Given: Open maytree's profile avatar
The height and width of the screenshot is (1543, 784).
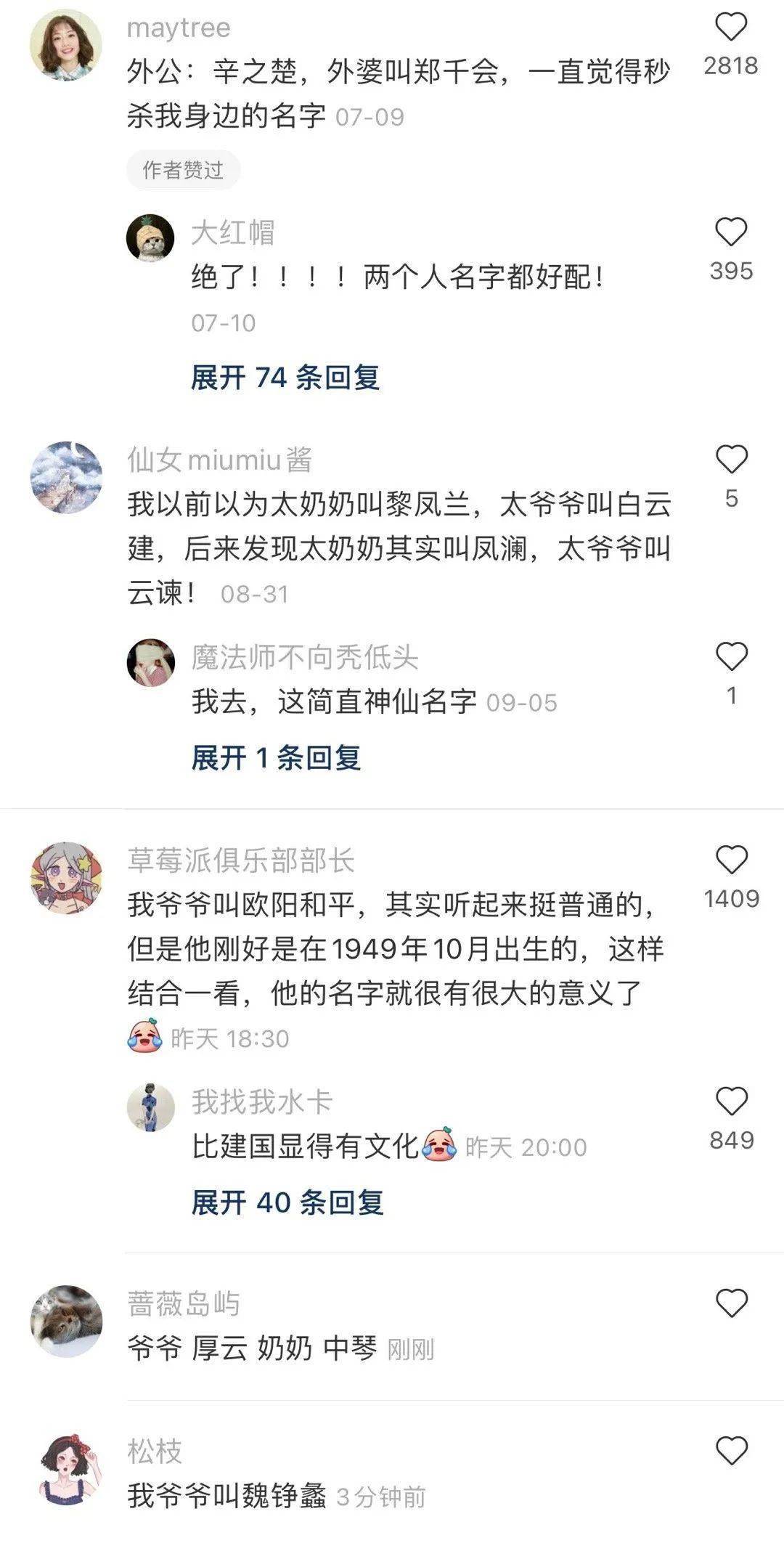Looking at the screenshot, I should point(66,44).
